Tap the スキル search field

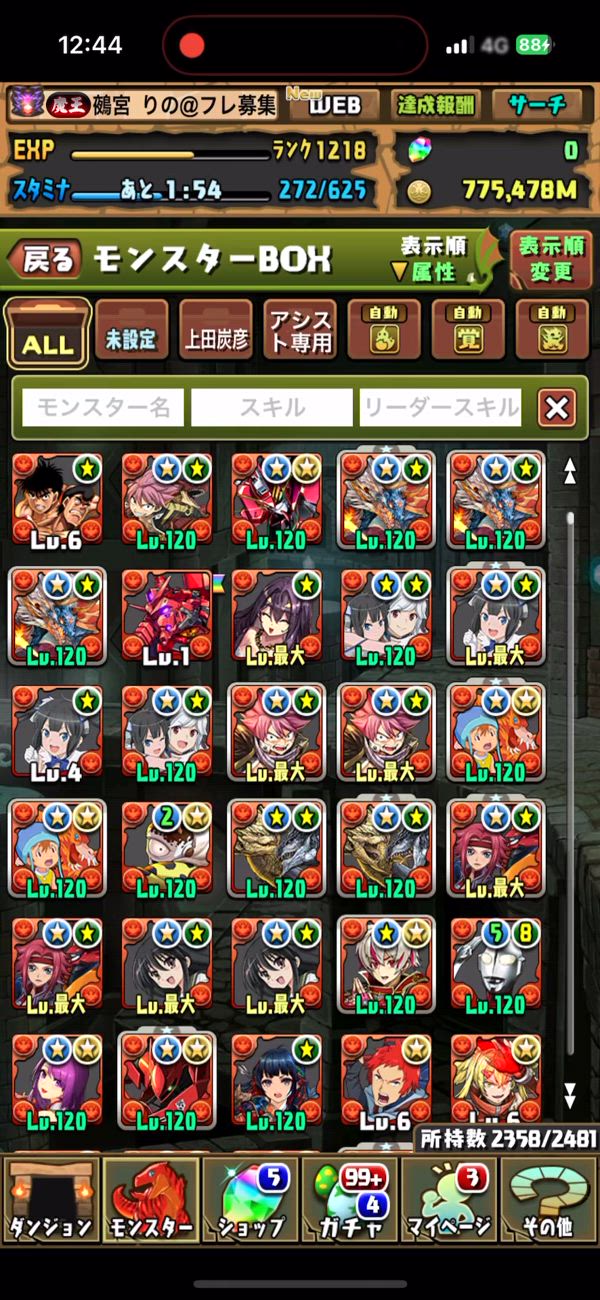tap(272, 408)
